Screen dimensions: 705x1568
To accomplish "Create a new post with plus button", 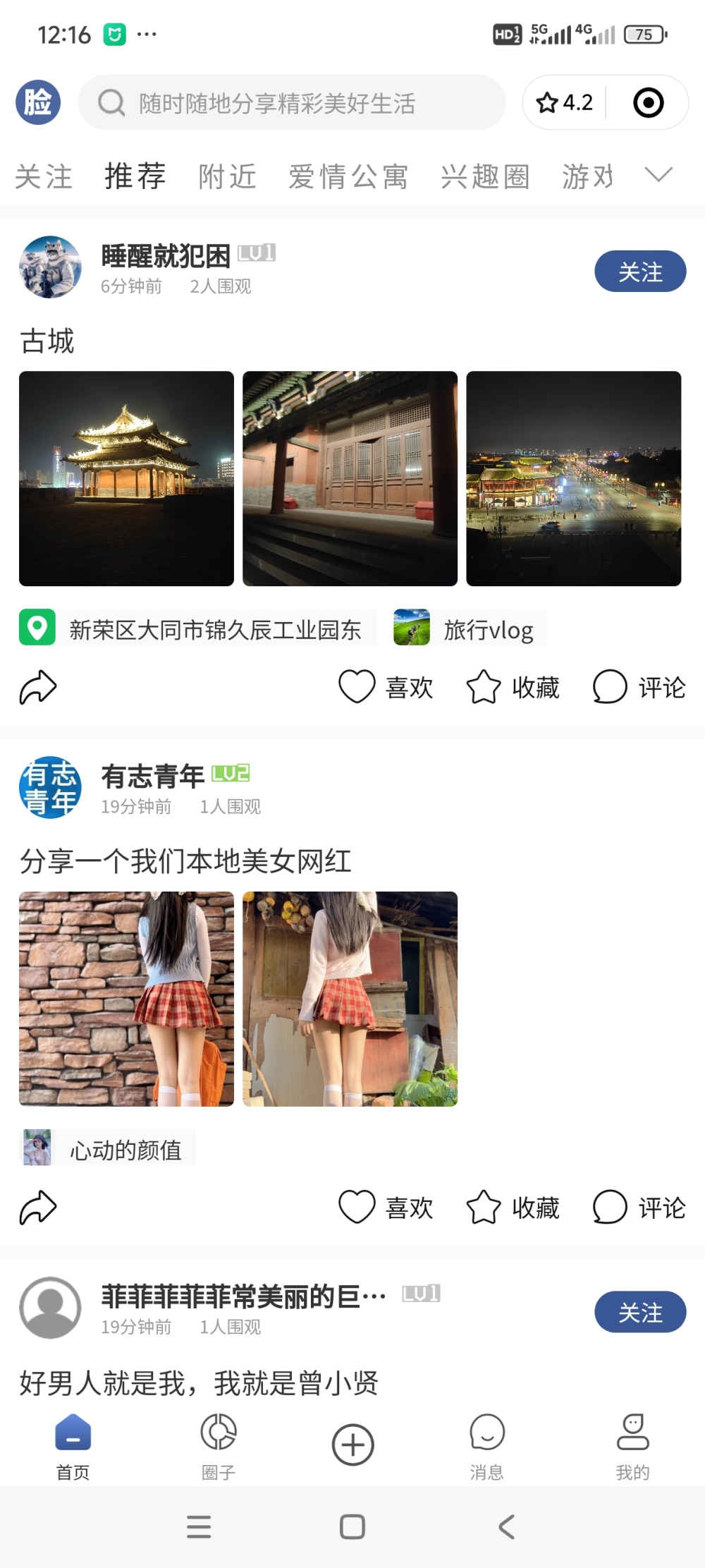I will (x=352, y=1445).
